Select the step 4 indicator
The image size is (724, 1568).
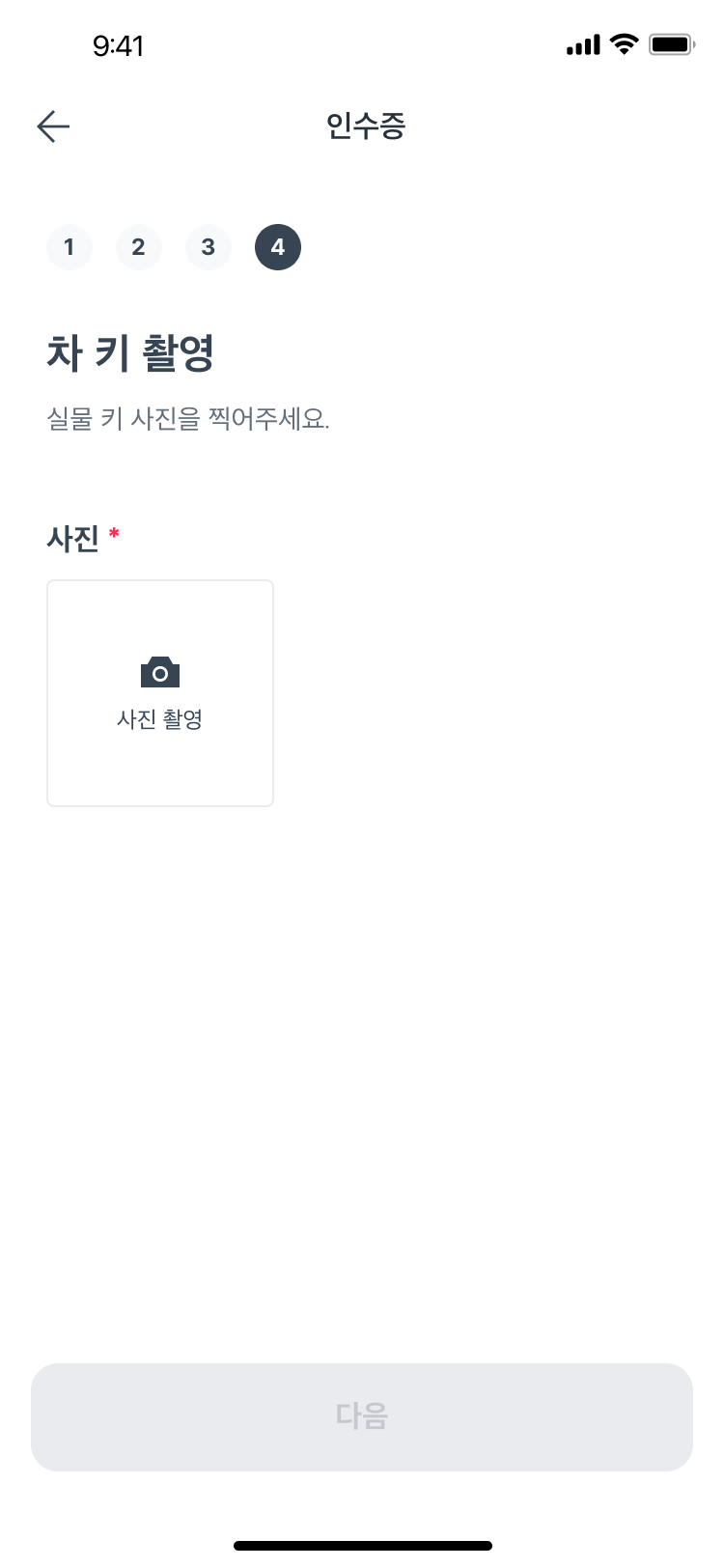click(x=278, y=247)
